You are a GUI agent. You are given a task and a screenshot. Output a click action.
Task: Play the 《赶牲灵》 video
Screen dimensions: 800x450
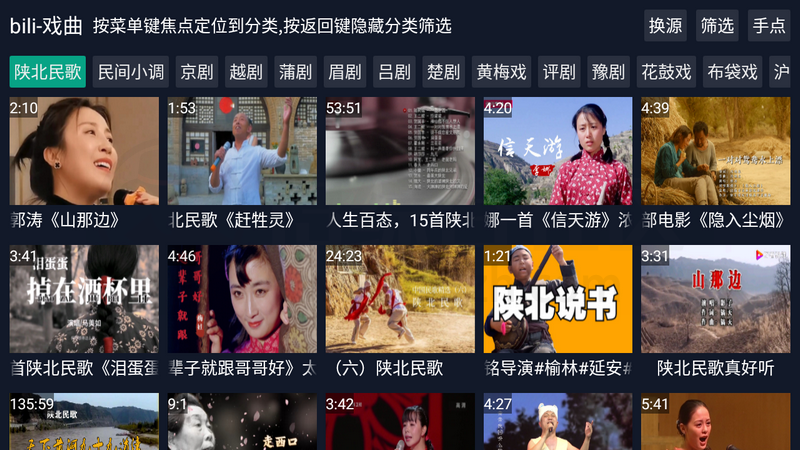click(242, 151)
